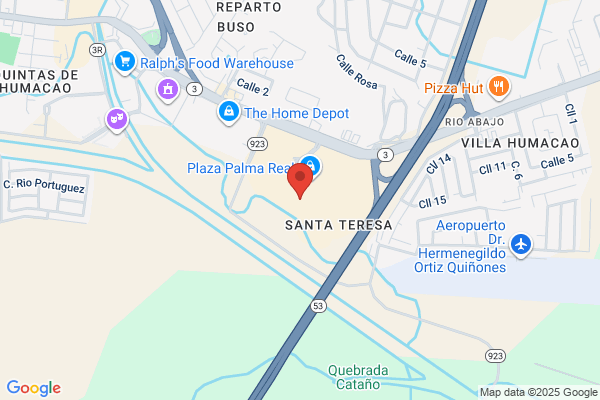
Task: Open the purple landmark marker near Route 3
Action: click(168, 90)
